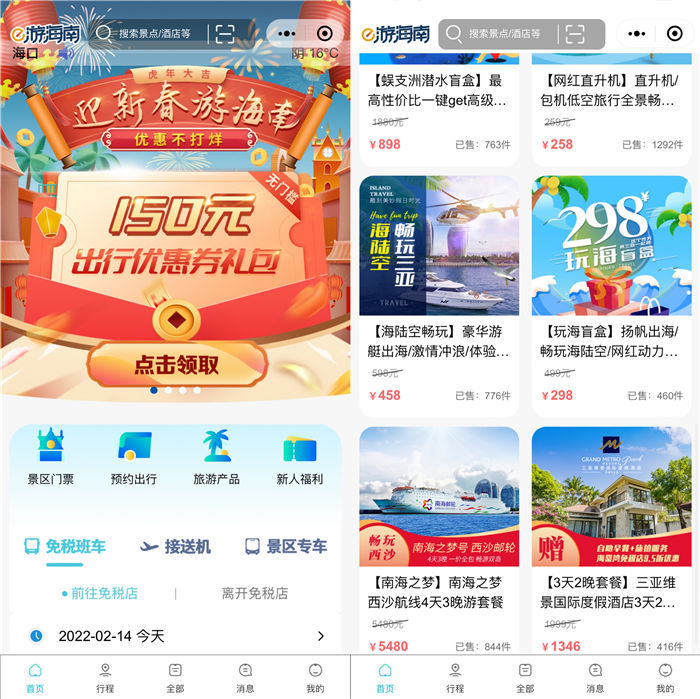This screenshot has width=700, height=699.
Task: Open the 海陆空畅玩 yacht product card
Action: click(x=439, y=295)
